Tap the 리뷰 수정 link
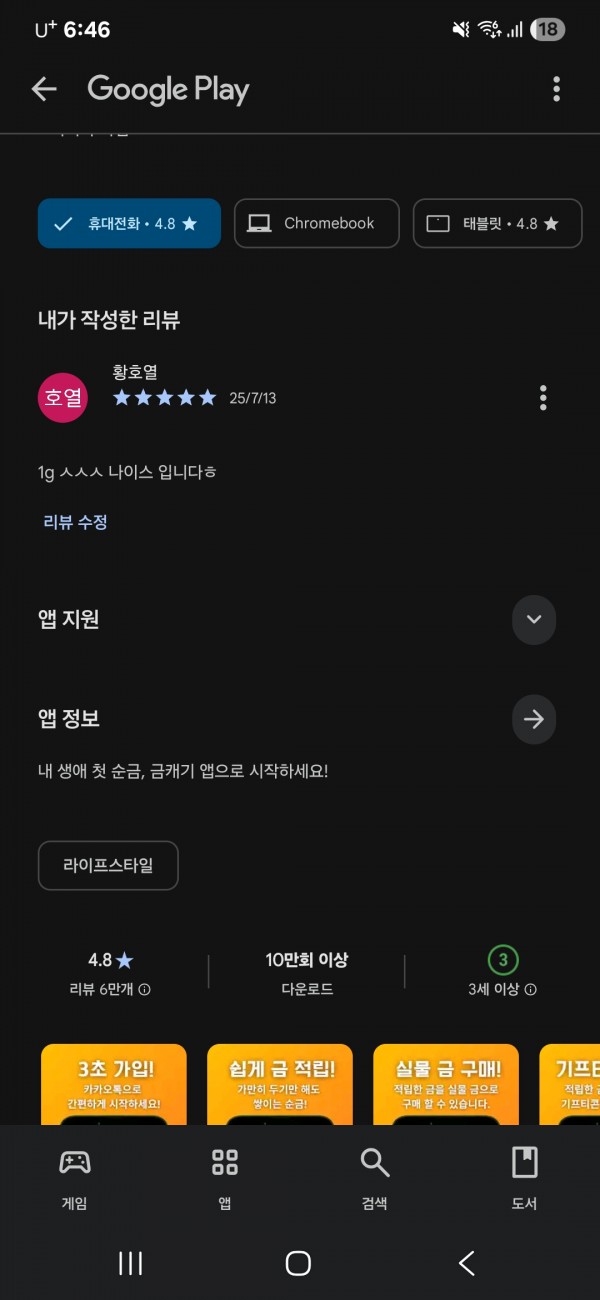 [75, 522]
